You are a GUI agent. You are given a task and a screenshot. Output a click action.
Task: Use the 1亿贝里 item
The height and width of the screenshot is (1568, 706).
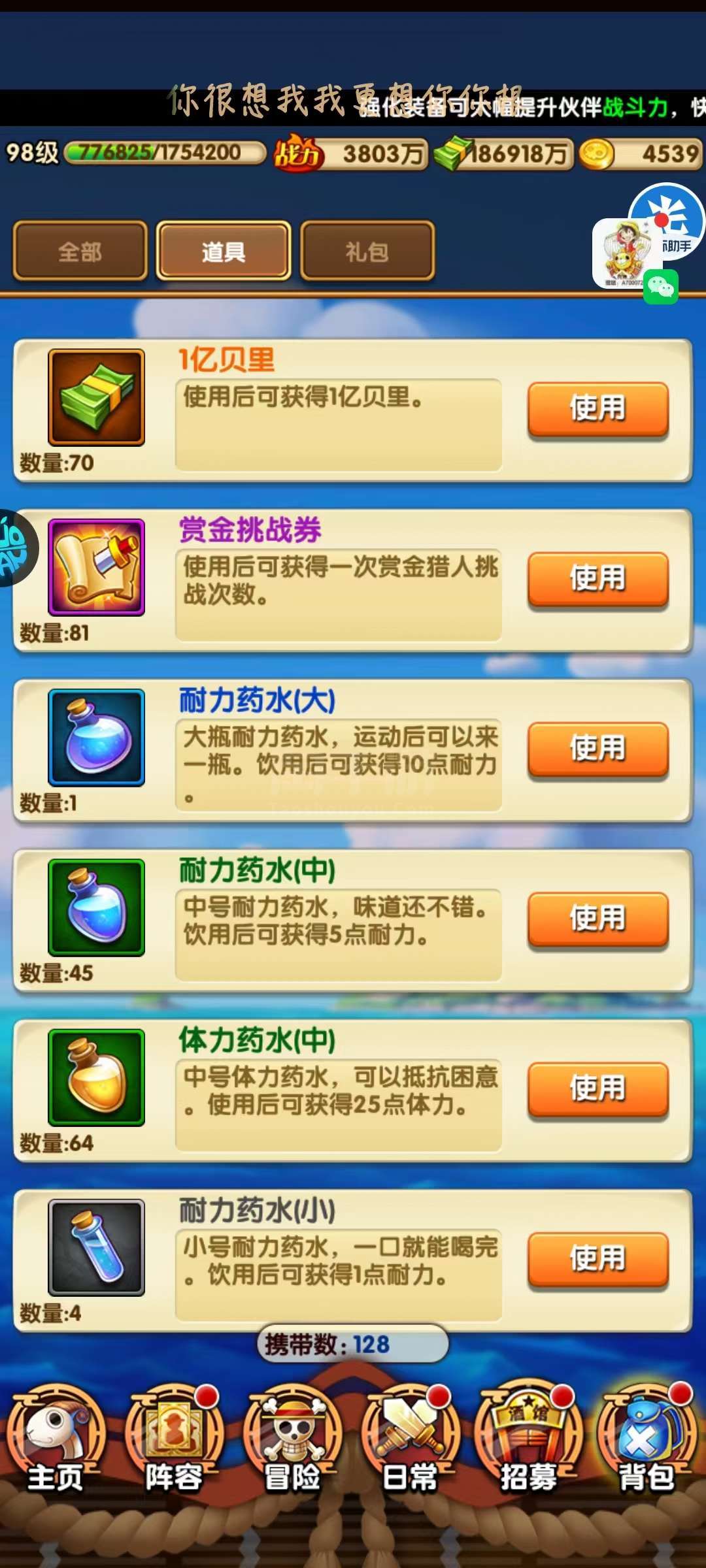598,409
